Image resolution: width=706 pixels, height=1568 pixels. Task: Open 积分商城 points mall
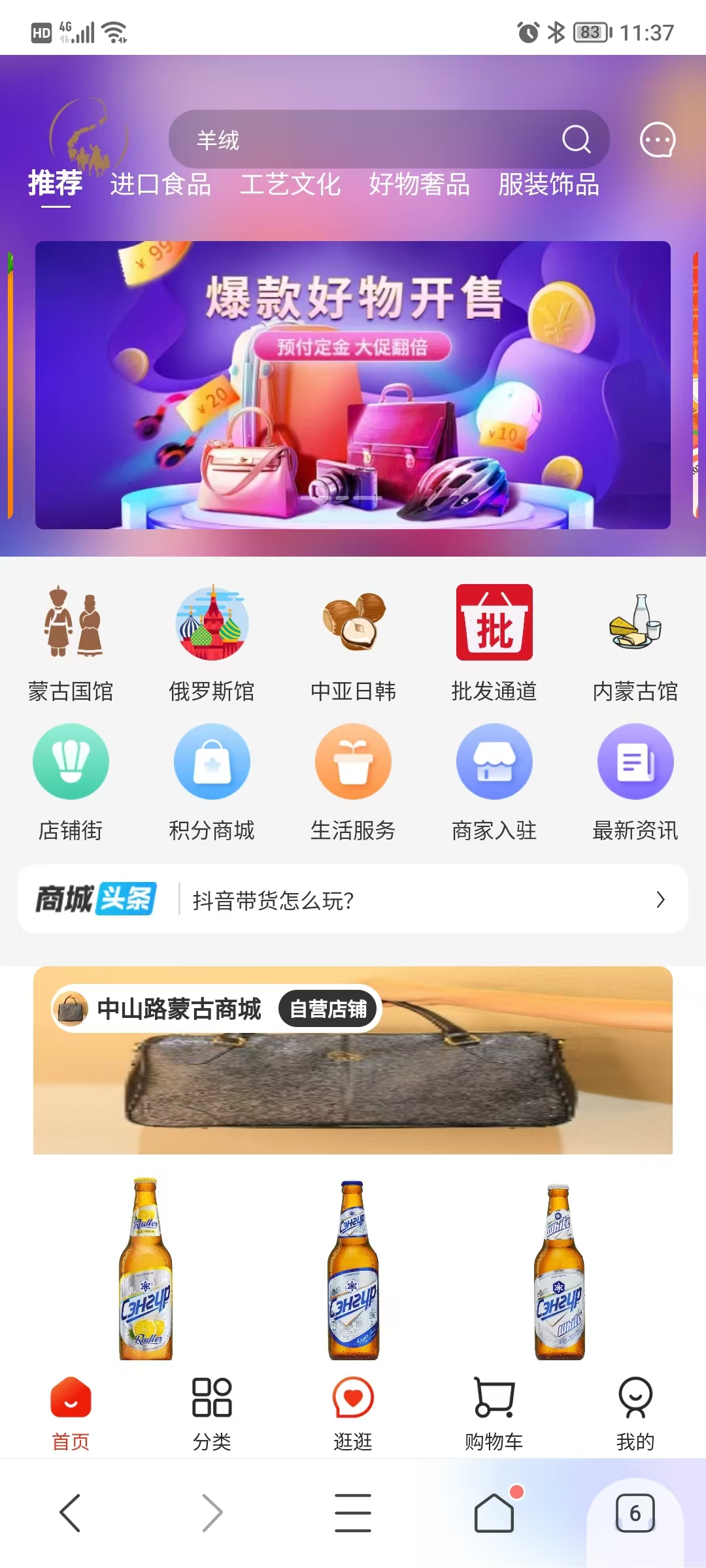pos(212,782)
